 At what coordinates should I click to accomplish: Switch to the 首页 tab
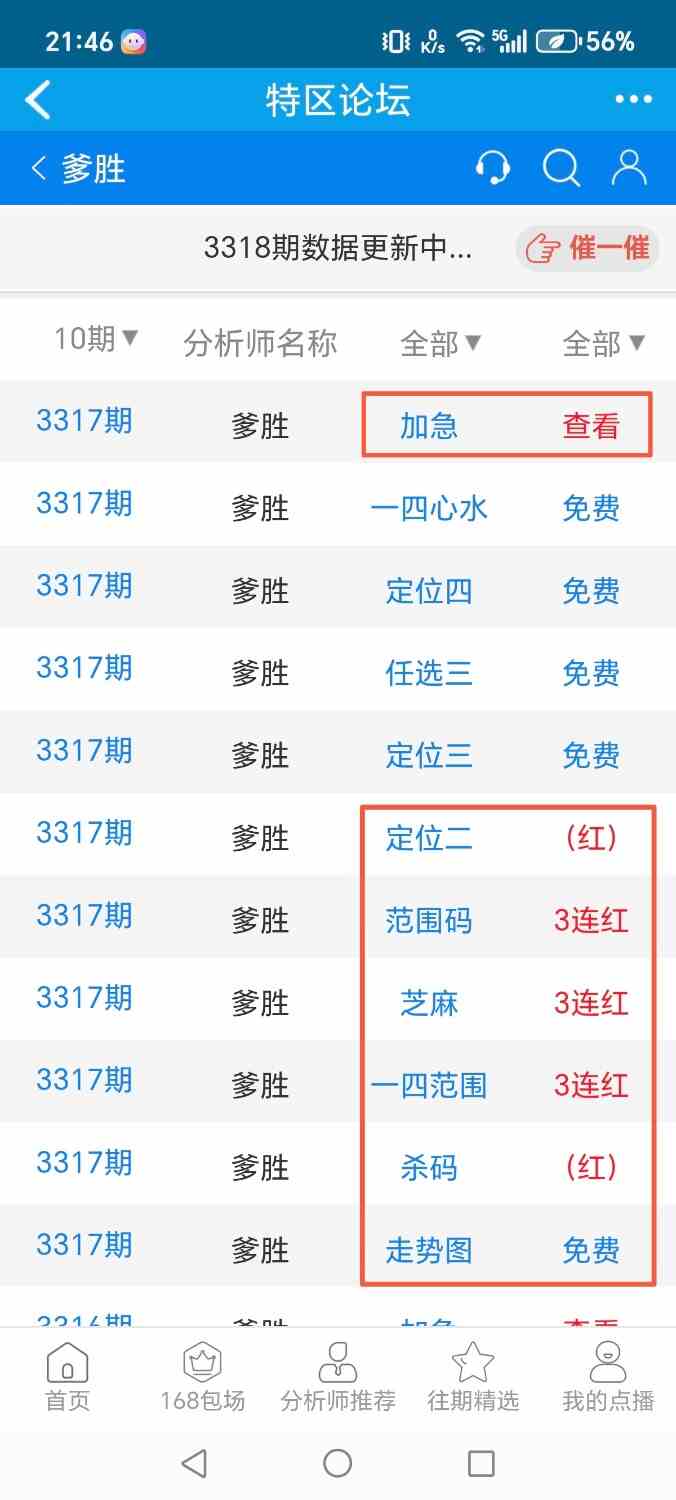tap(67, 1377)
